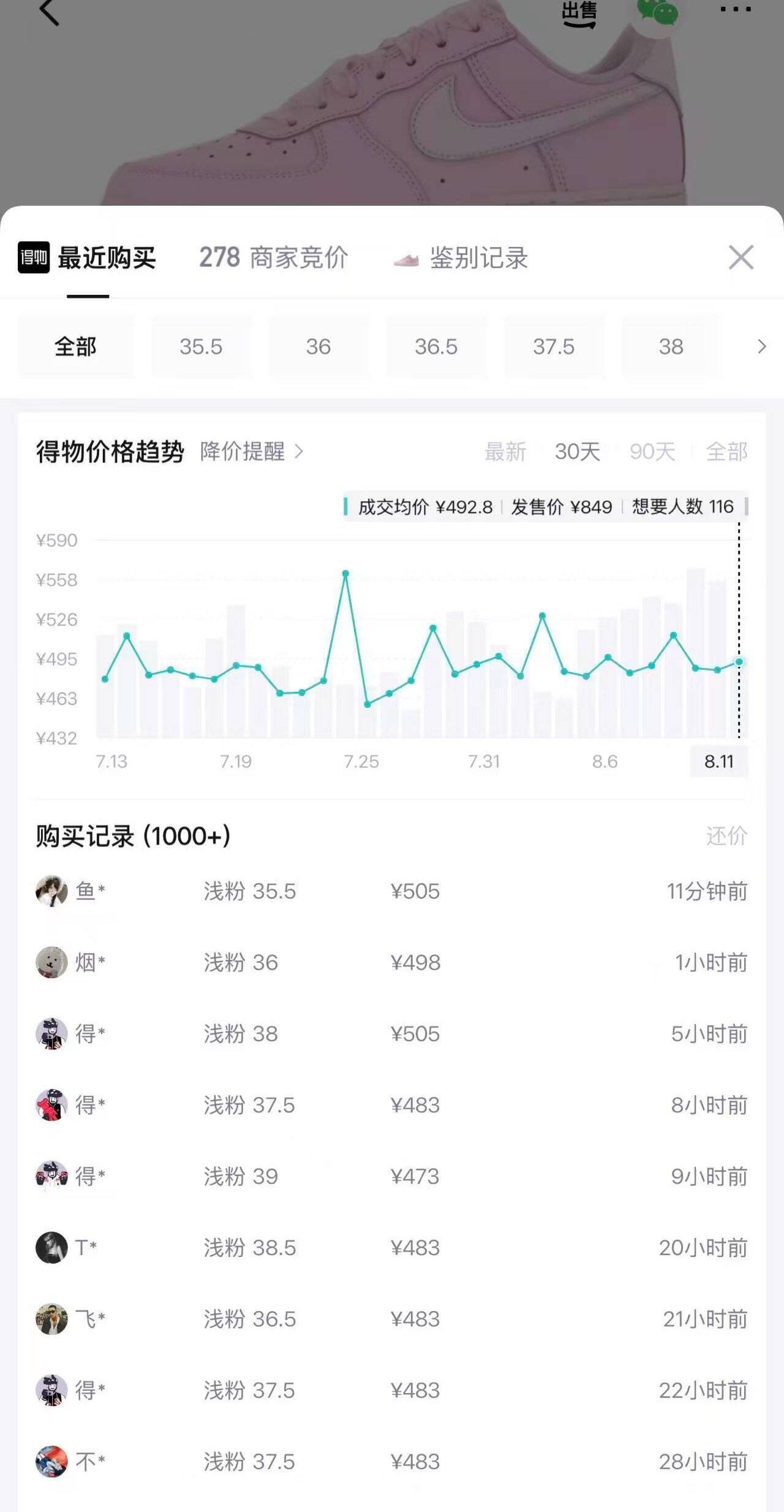Select the 全部 size filter
Viewport: 784px width, 1512px height.
tap(75, 346)
